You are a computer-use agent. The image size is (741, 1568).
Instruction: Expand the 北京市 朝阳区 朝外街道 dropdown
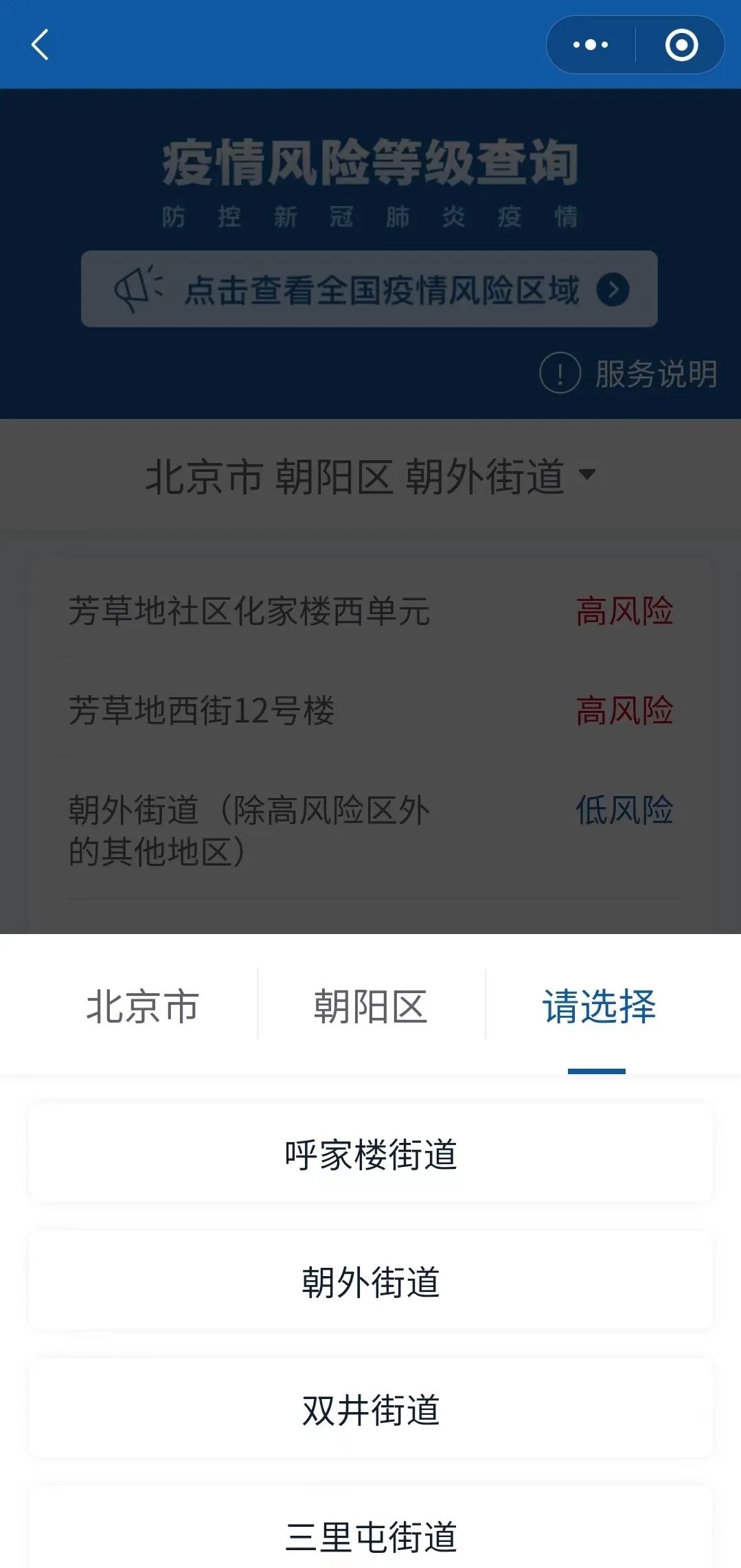[x=370, y=475]
